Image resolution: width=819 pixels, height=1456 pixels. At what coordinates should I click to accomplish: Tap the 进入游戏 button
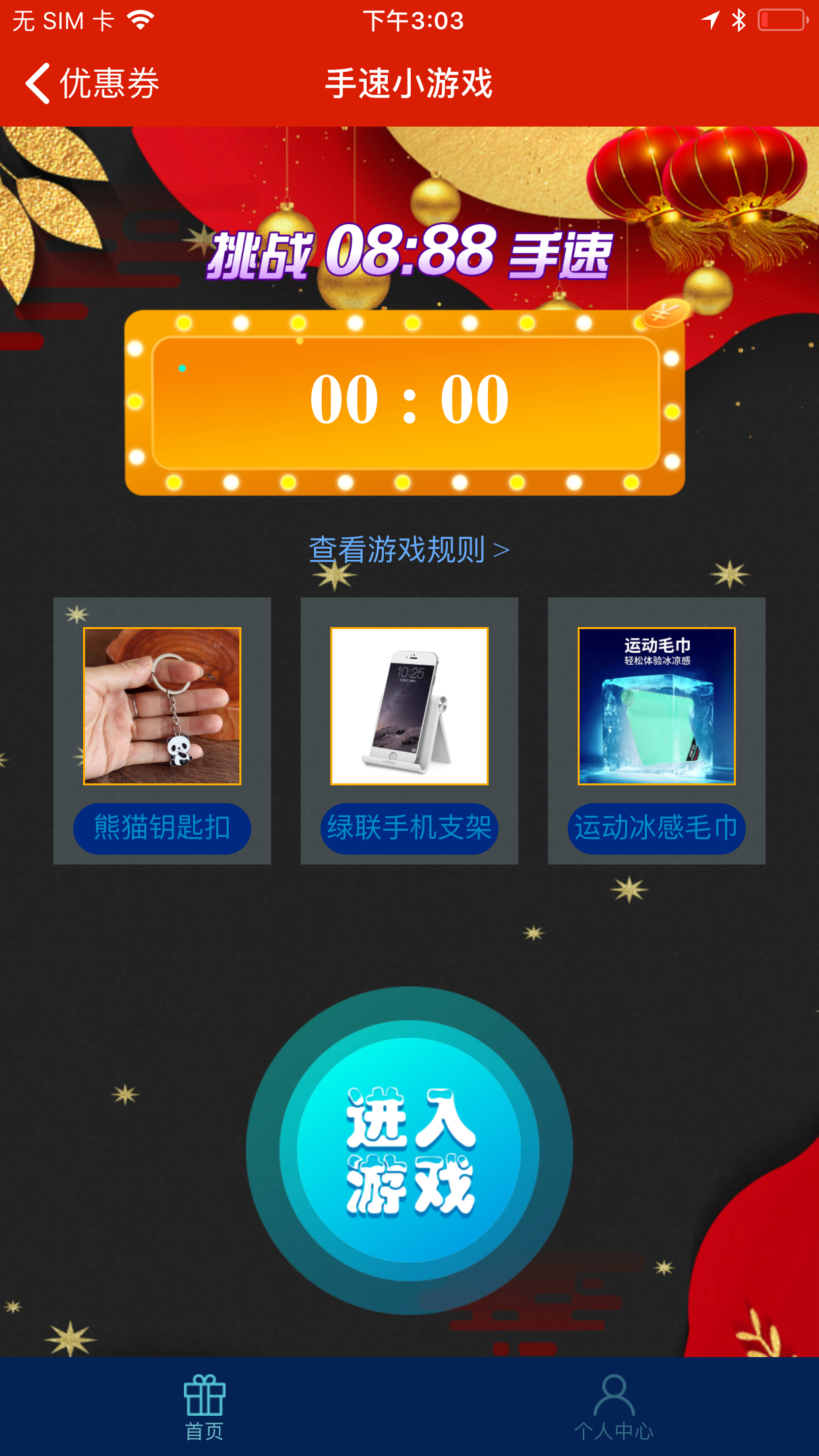point(409,1149)
